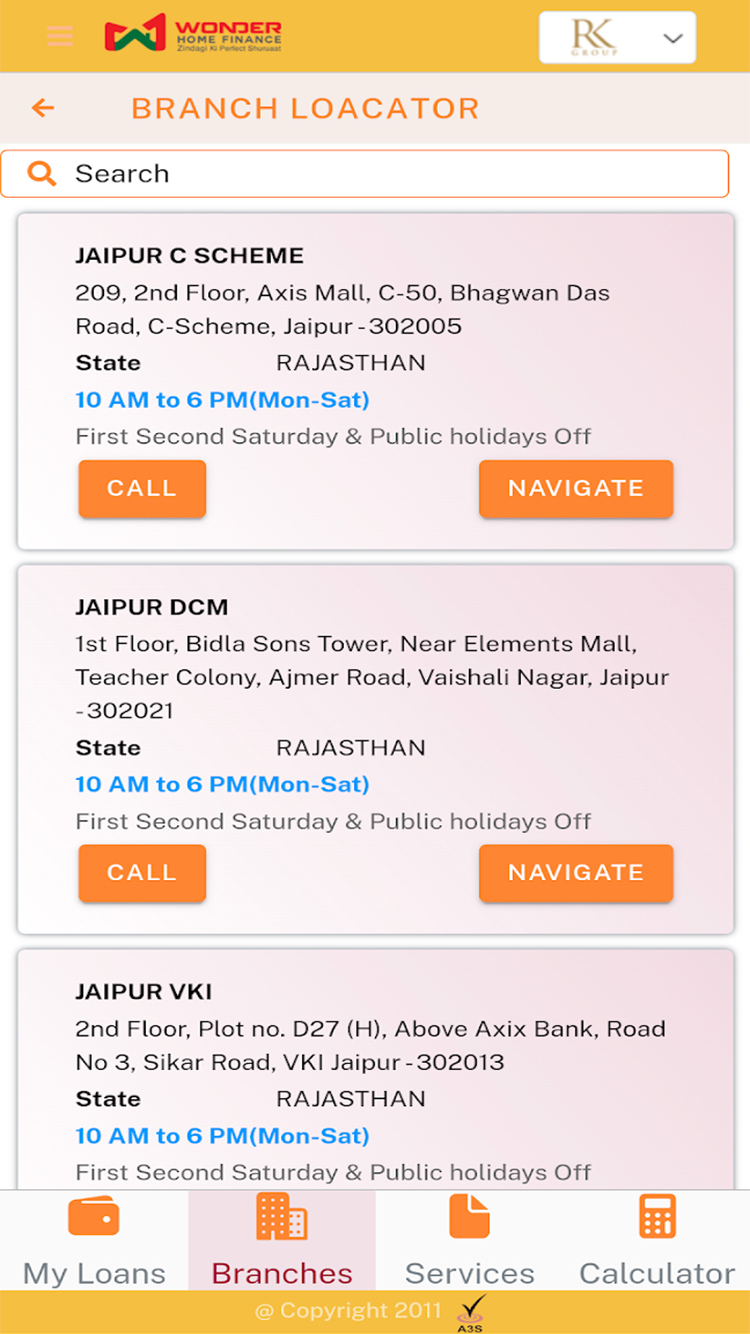Image resolution: width=750 pixels, height=1334 pixels.
Task: Open the Services tab
Action: click(469, 1240)
